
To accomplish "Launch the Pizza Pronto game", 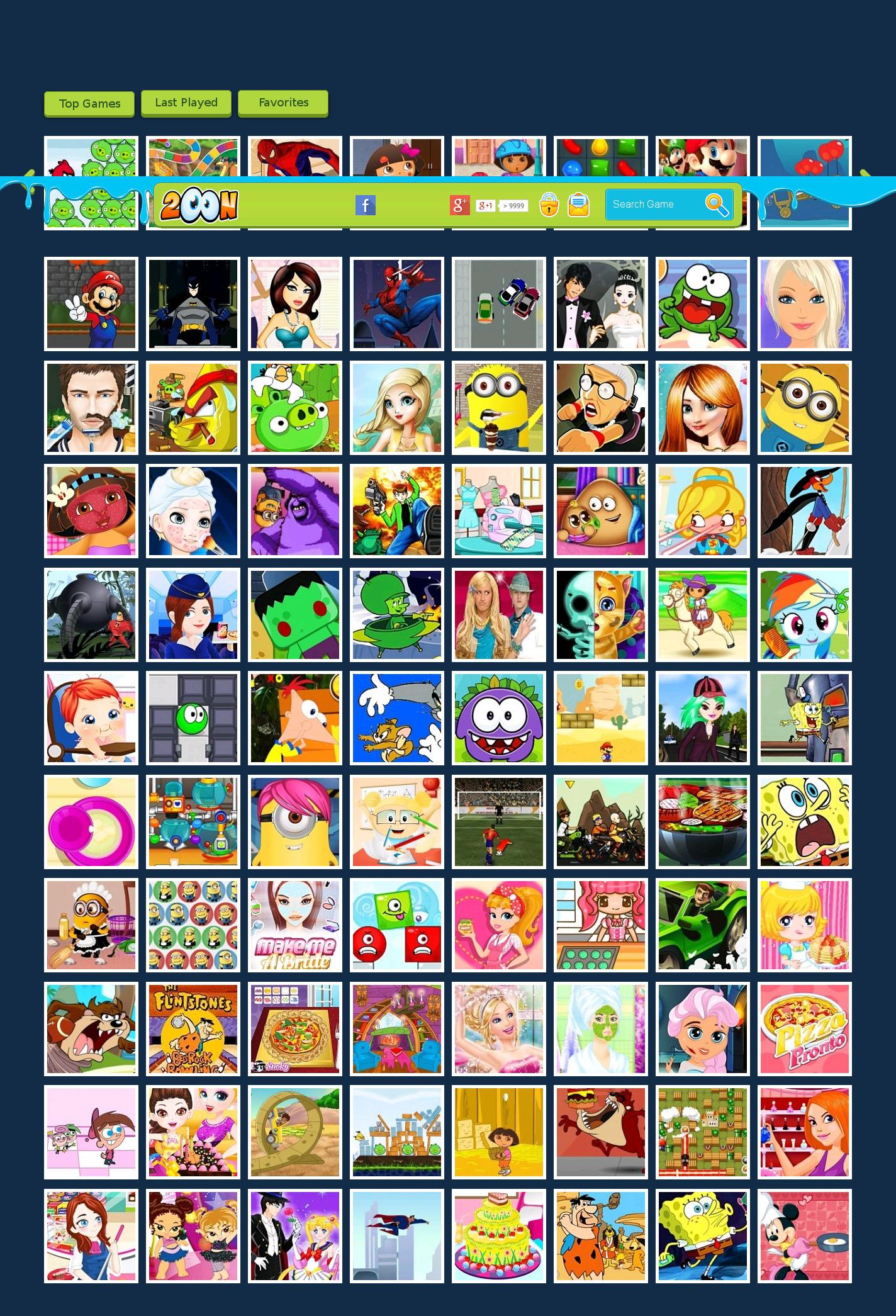I will (x=805, y=1029).
